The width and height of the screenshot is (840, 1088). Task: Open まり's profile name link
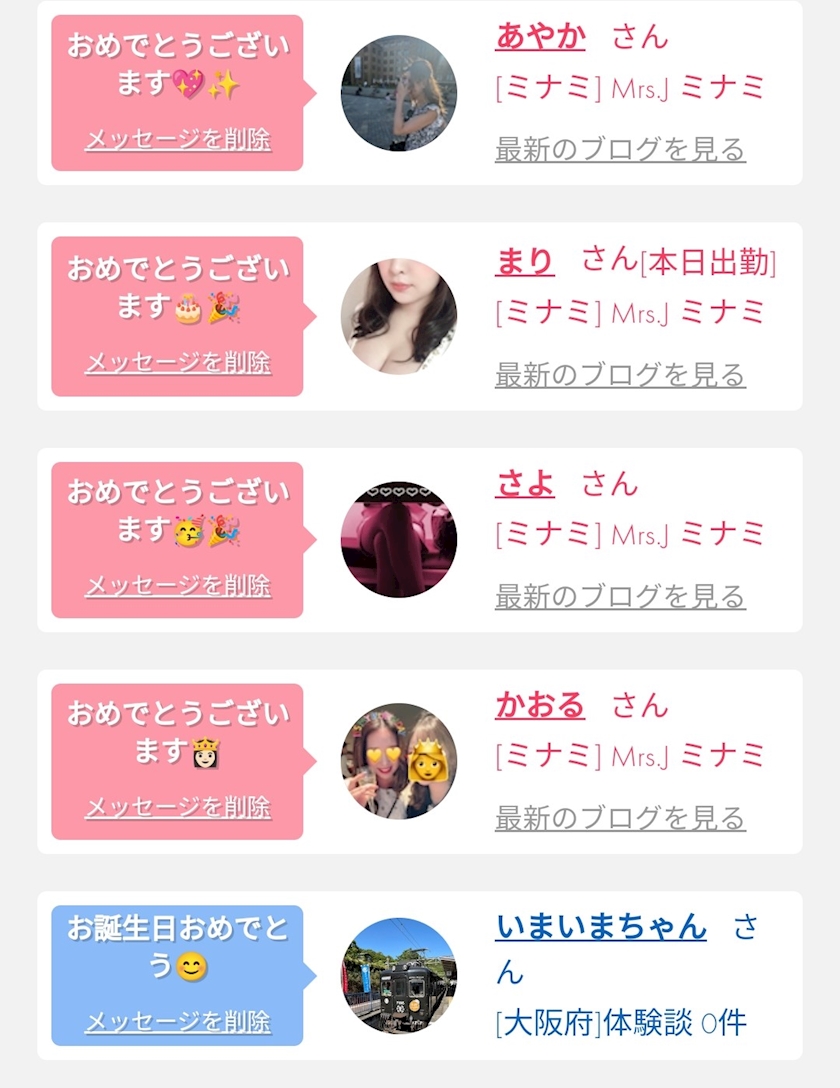pos(524,262)
